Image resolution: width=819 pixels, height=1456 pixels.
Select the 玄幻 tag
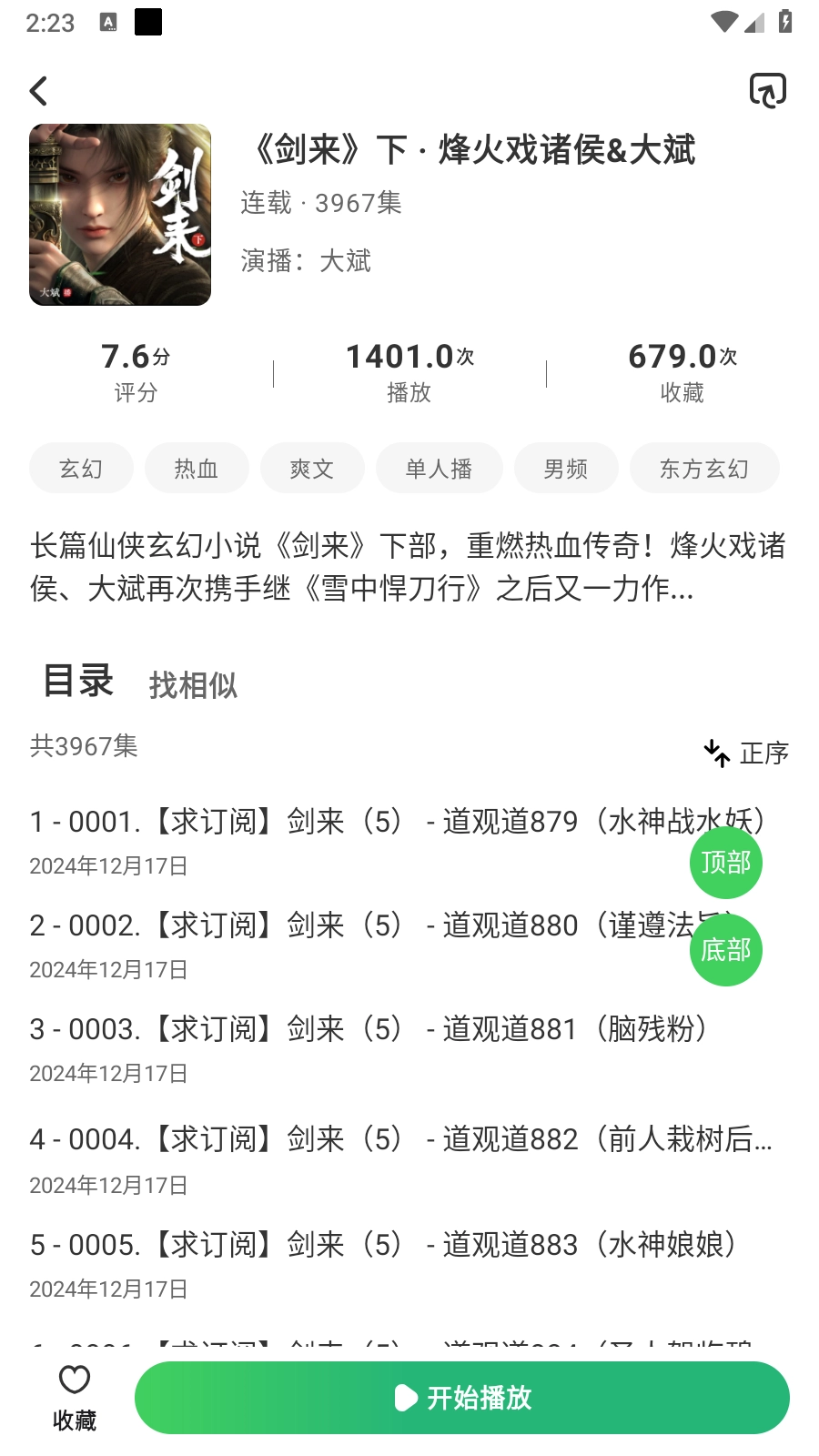coord(80,467)
